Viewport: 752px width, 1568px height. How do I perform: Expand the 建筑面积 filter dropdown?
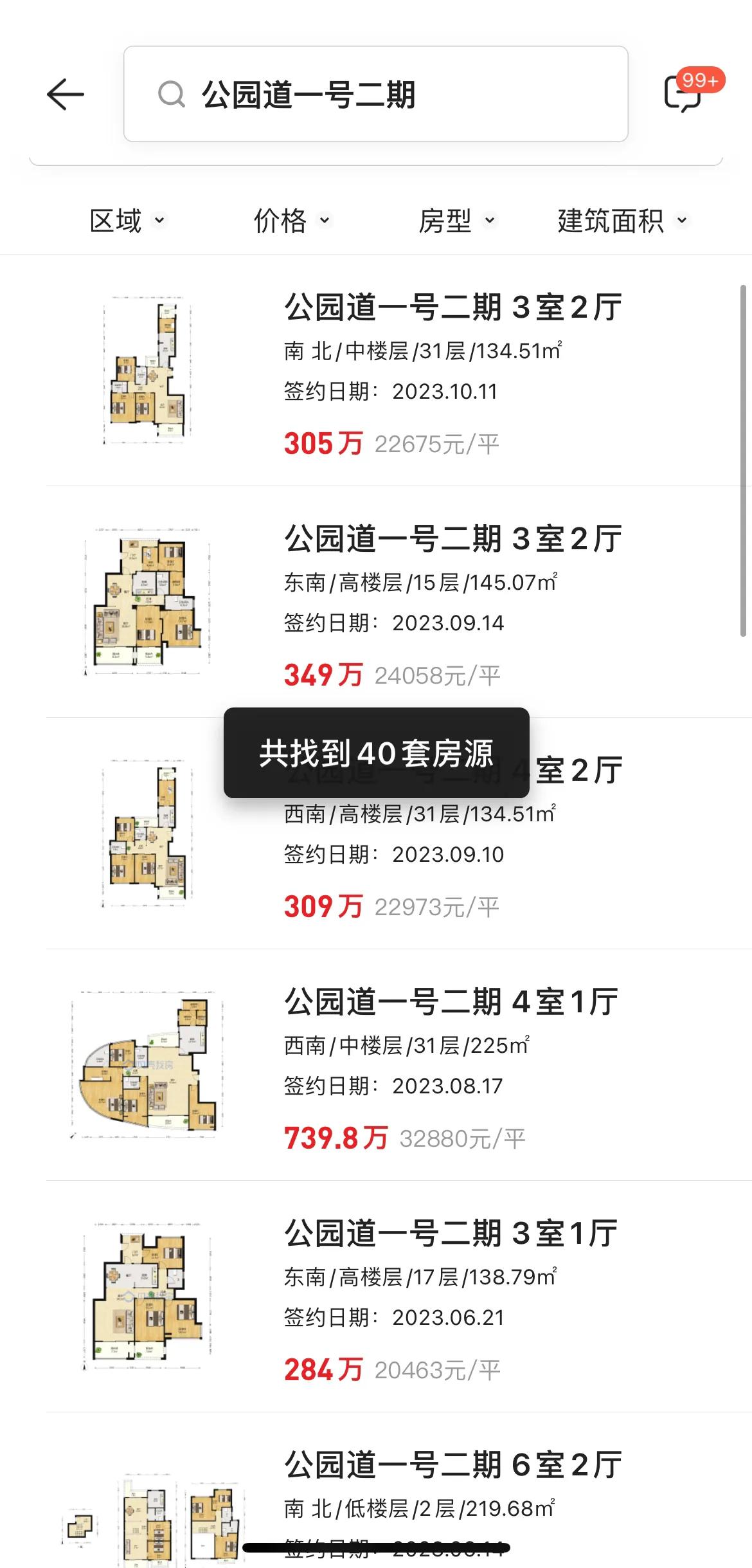(x=618, y=220)
